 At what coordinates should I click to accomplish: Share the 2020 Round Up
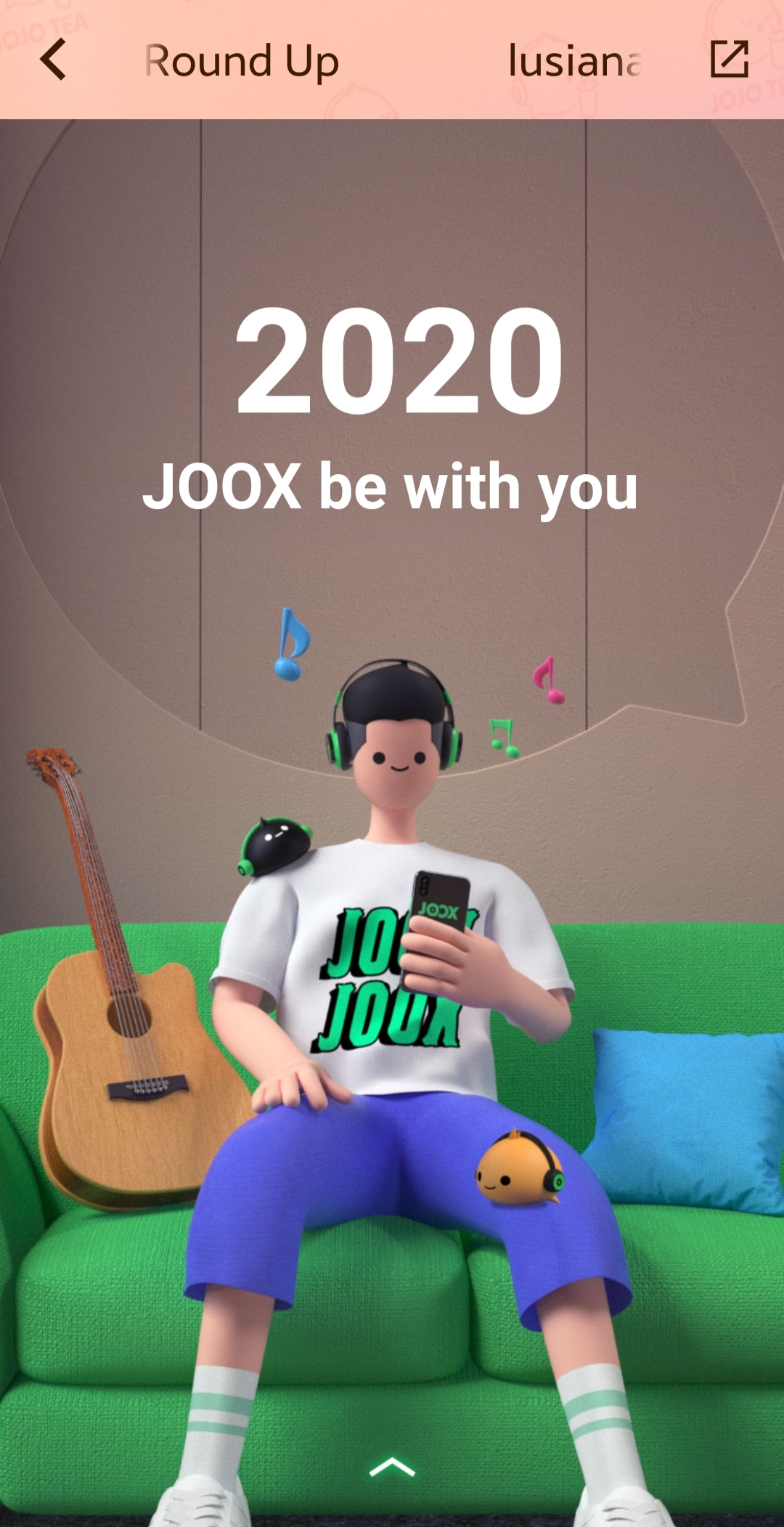point(729,60)
